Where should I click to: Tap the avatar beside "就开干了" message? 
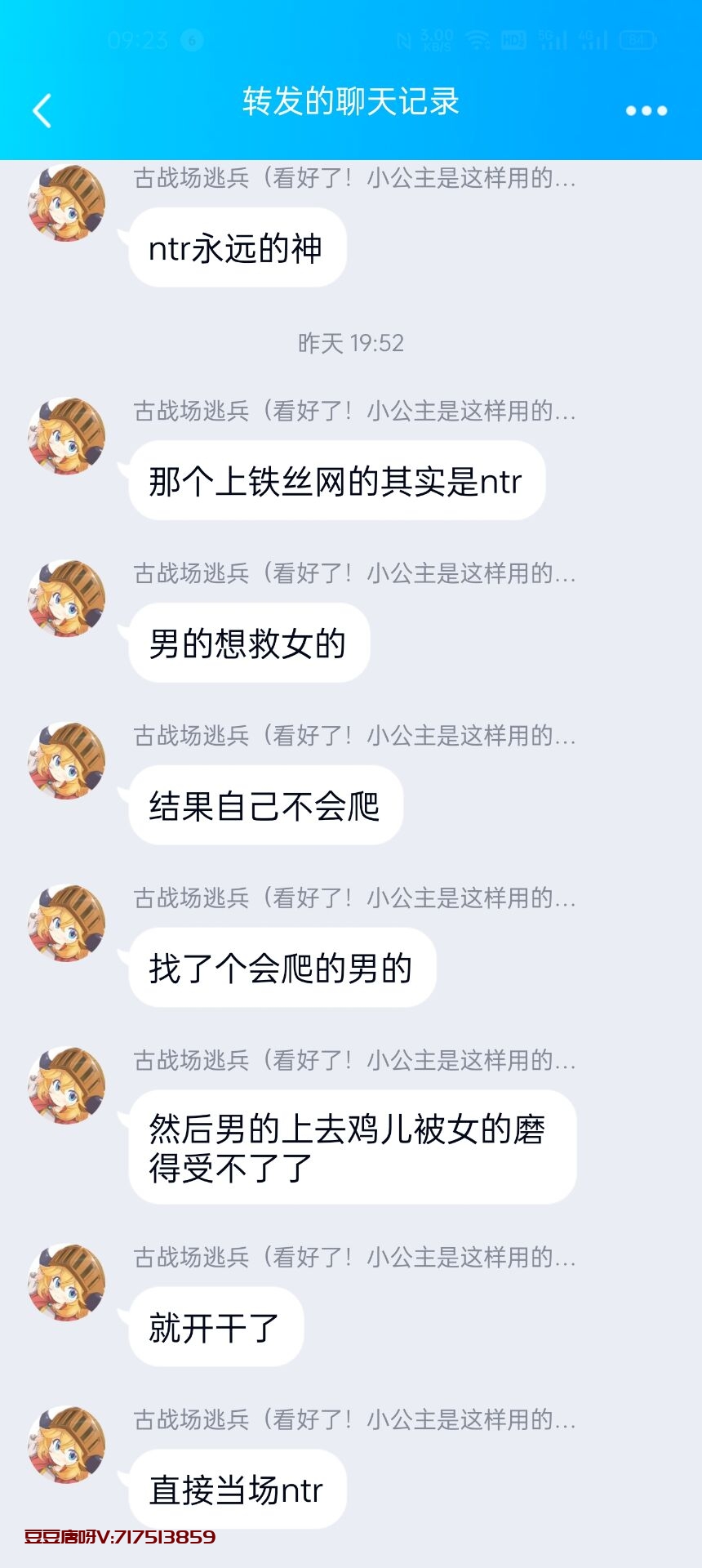pyautogui.click(x=67, y=1282)
